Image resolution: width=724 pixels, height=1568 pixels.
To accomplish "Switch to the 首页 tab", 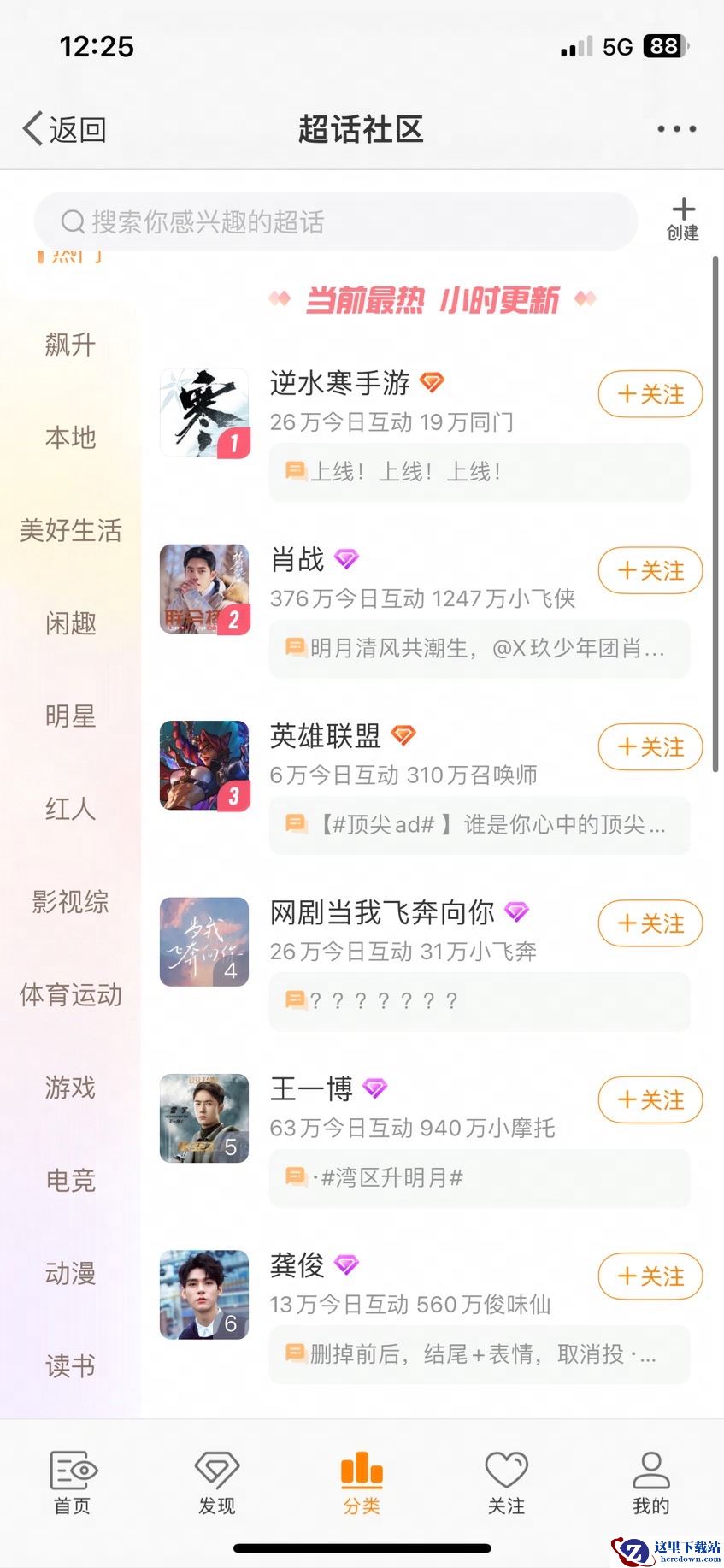I will pos(73,1483).
